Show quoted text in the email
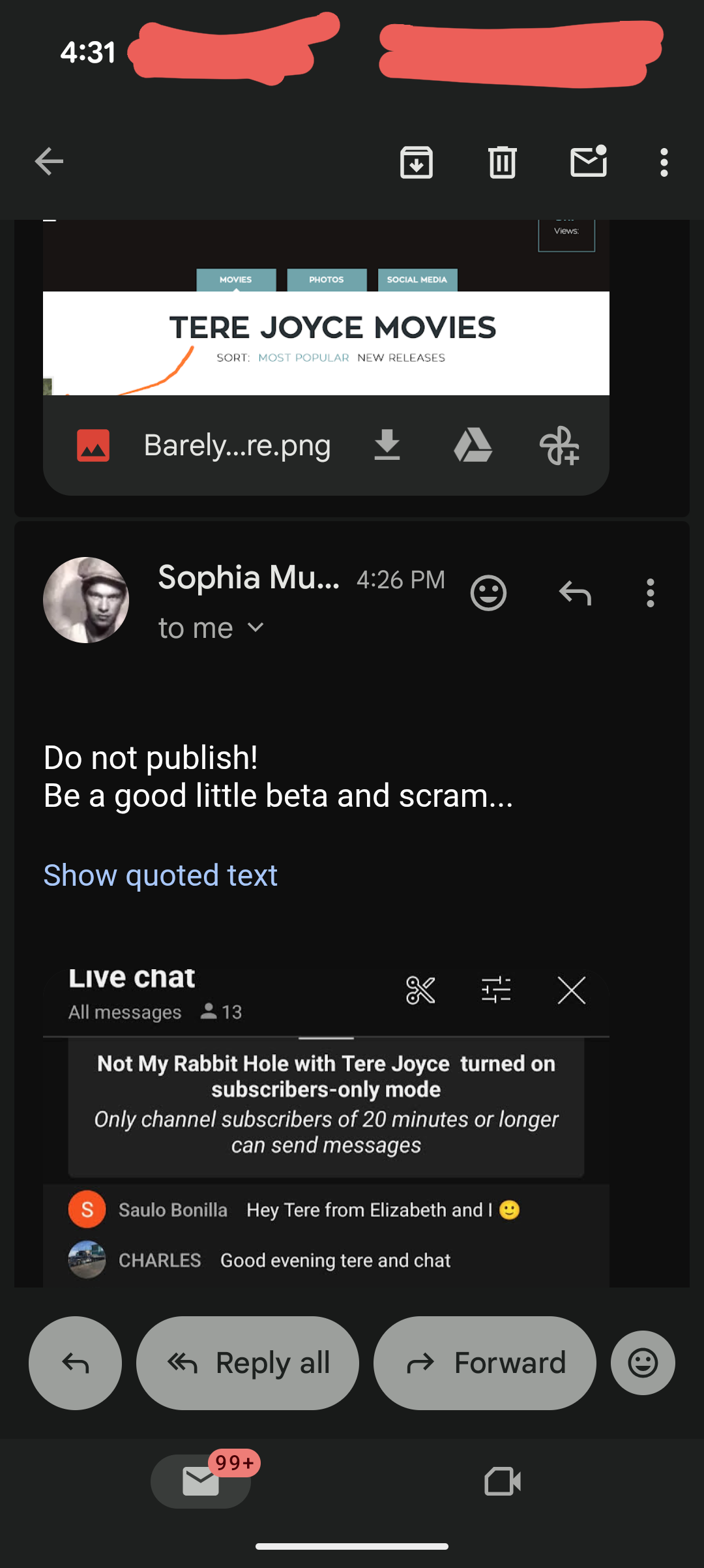Image resolution: width=704 pixels, height=1568 pixels. point(160,875)
